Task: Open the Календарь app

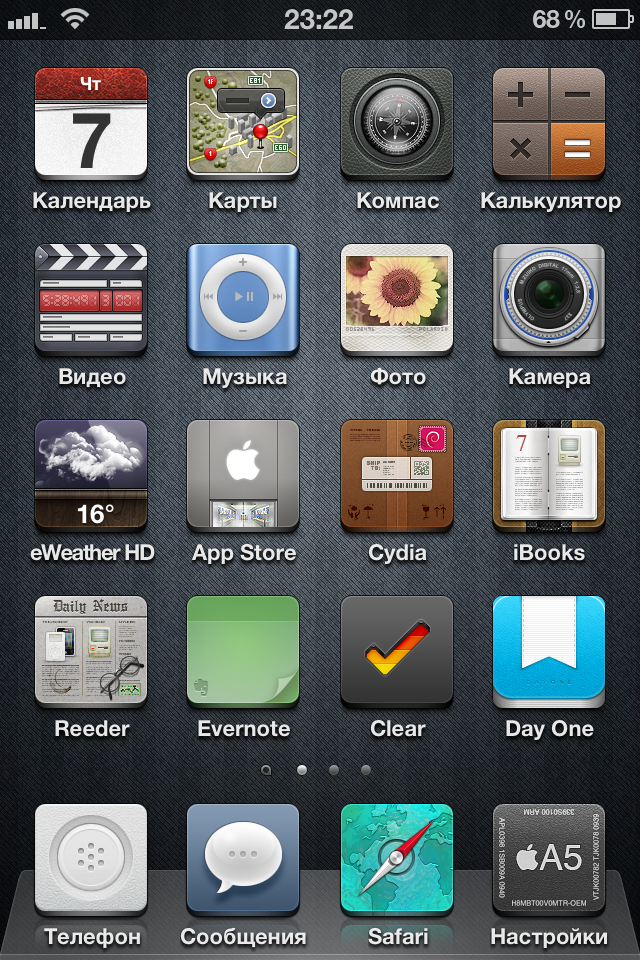Action: click(x=91, y=123)
